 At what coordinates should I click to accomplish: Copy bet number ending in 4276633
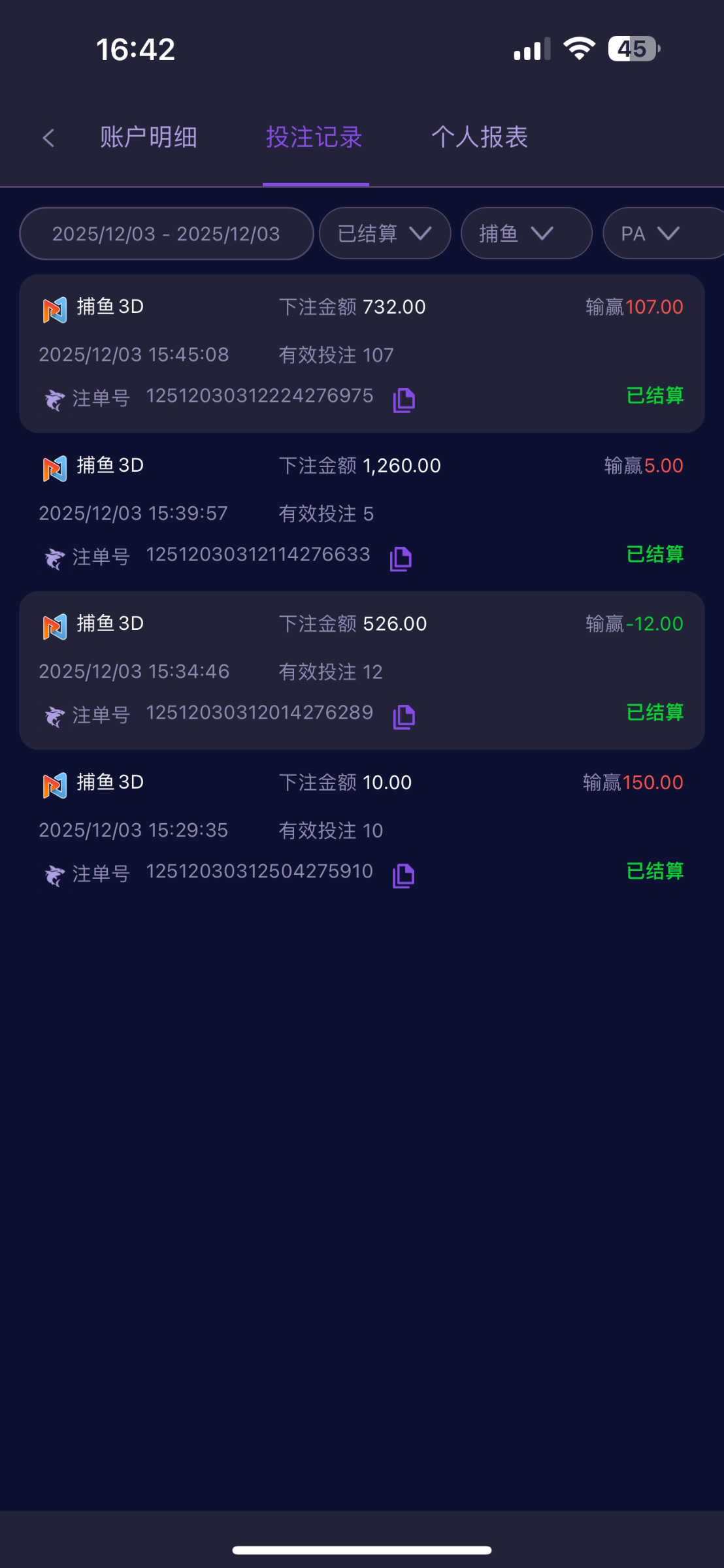[401, 559]
